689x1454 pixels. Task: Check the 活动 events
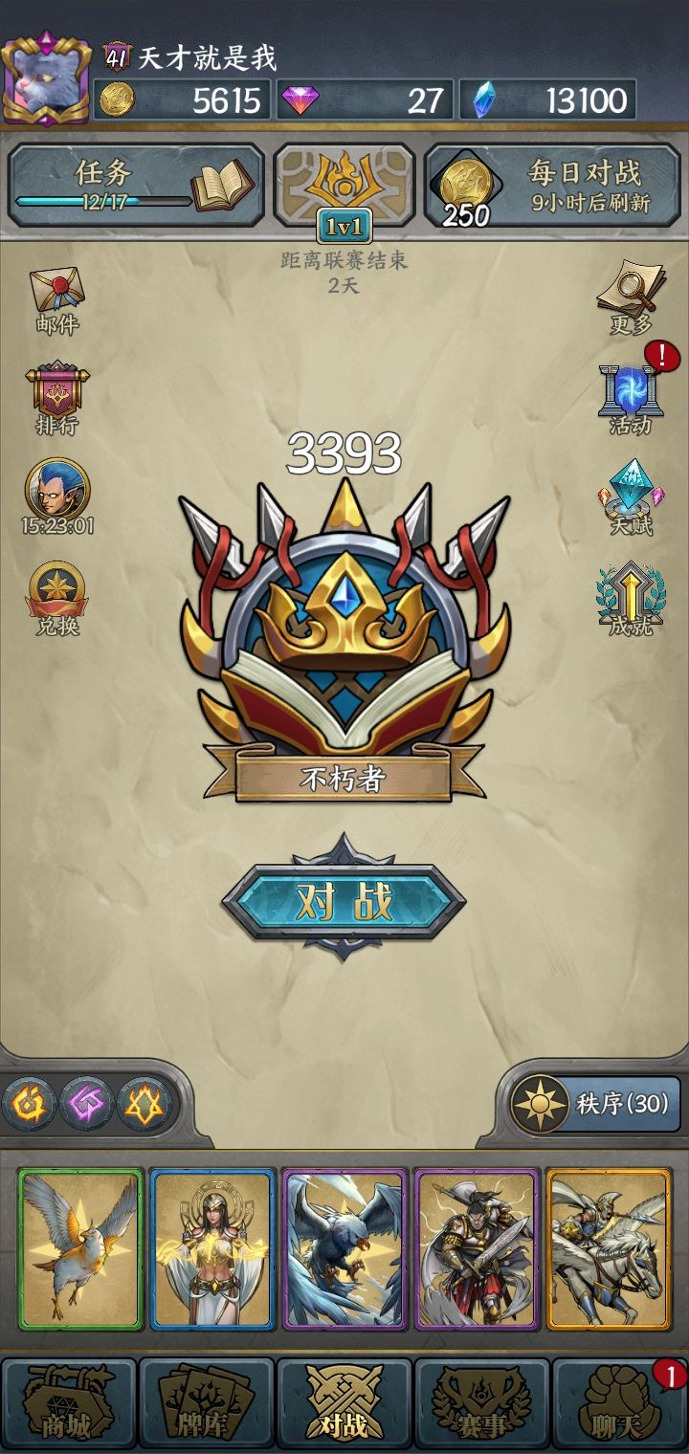631,397
